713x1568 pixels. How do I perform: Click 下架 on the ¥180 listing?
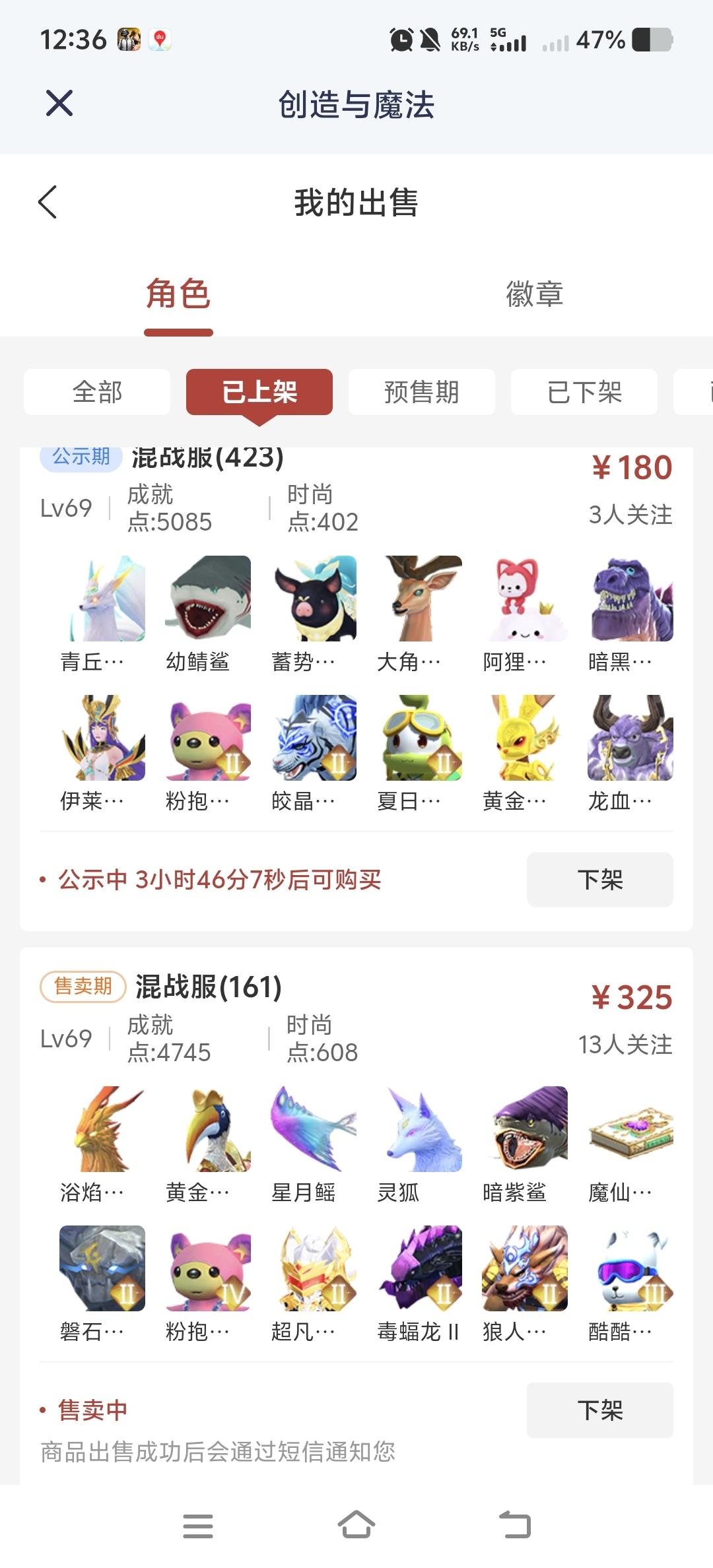(599, 880)
